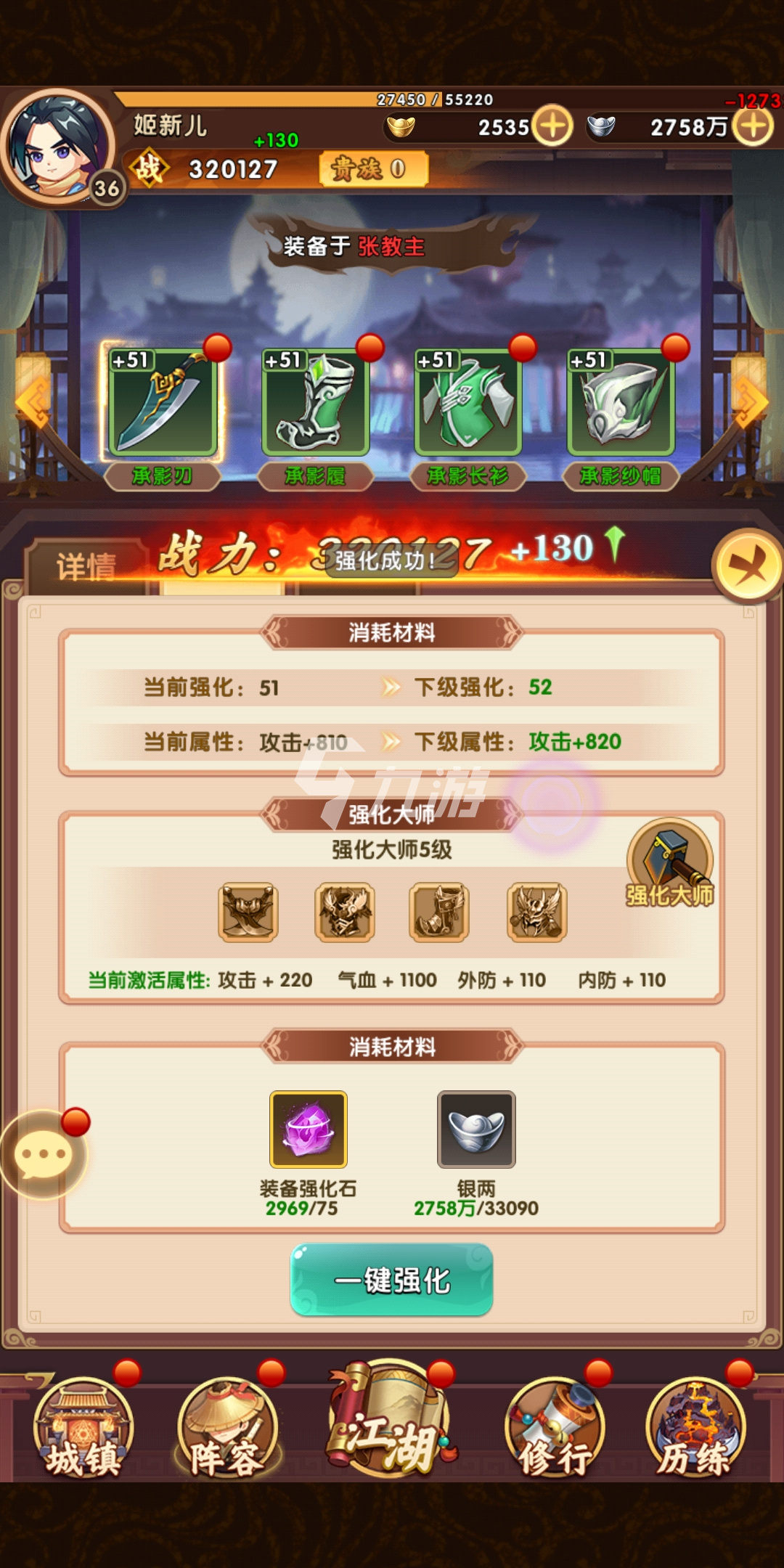The image size is (784, 1568).
Task: Open the 历练 tab
Action: (x=695, y=1430)
